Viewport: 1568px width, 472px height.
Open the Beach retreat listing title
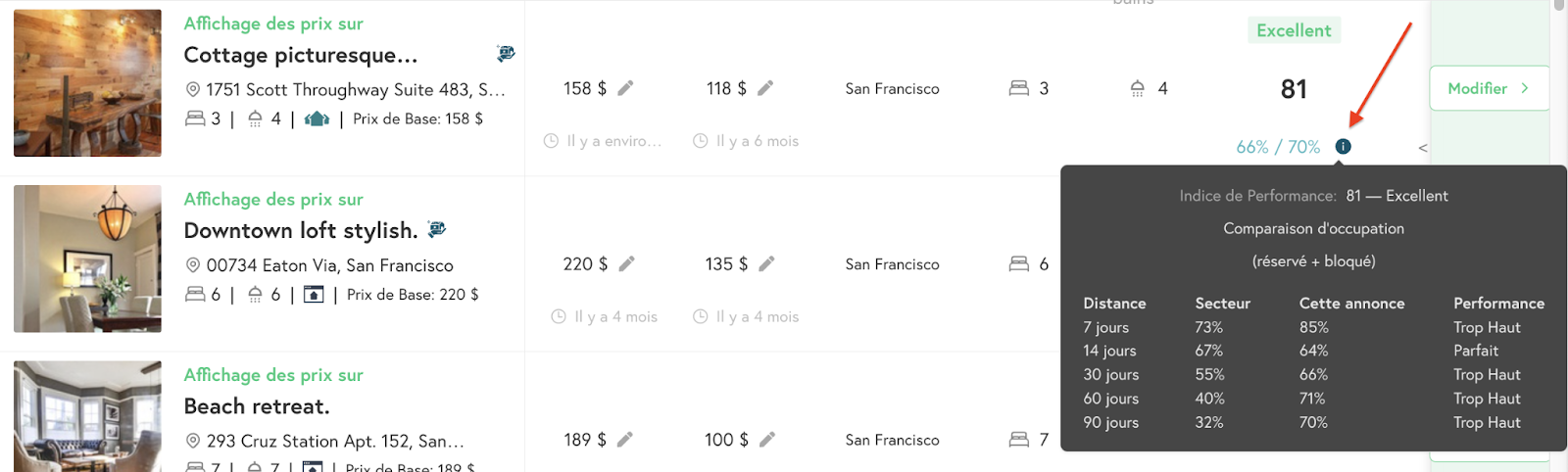click(257, 406)
